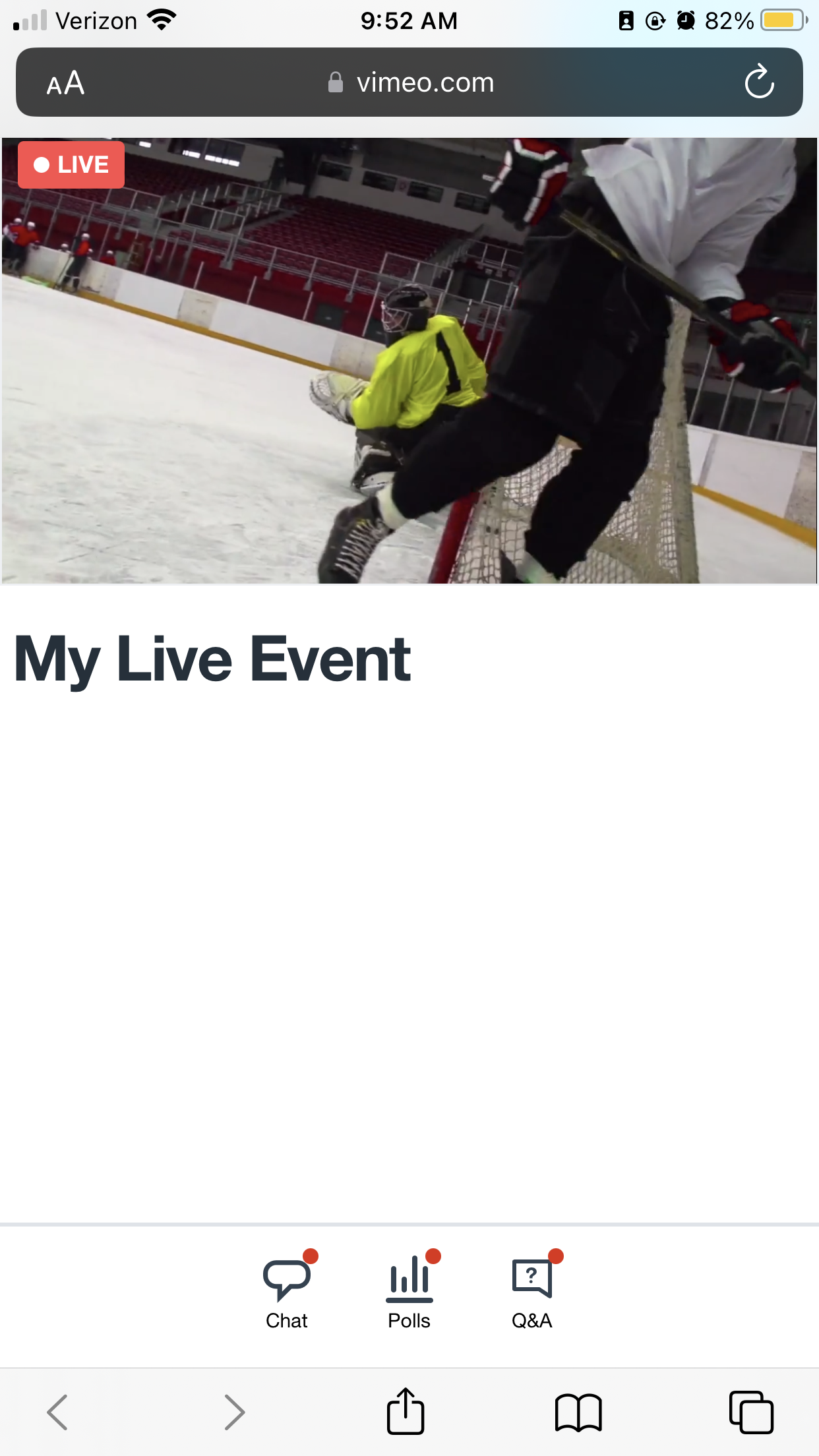Switch to the Polls tab
This screenshot has width=819, height=1456.
[x=409, y=1291]
